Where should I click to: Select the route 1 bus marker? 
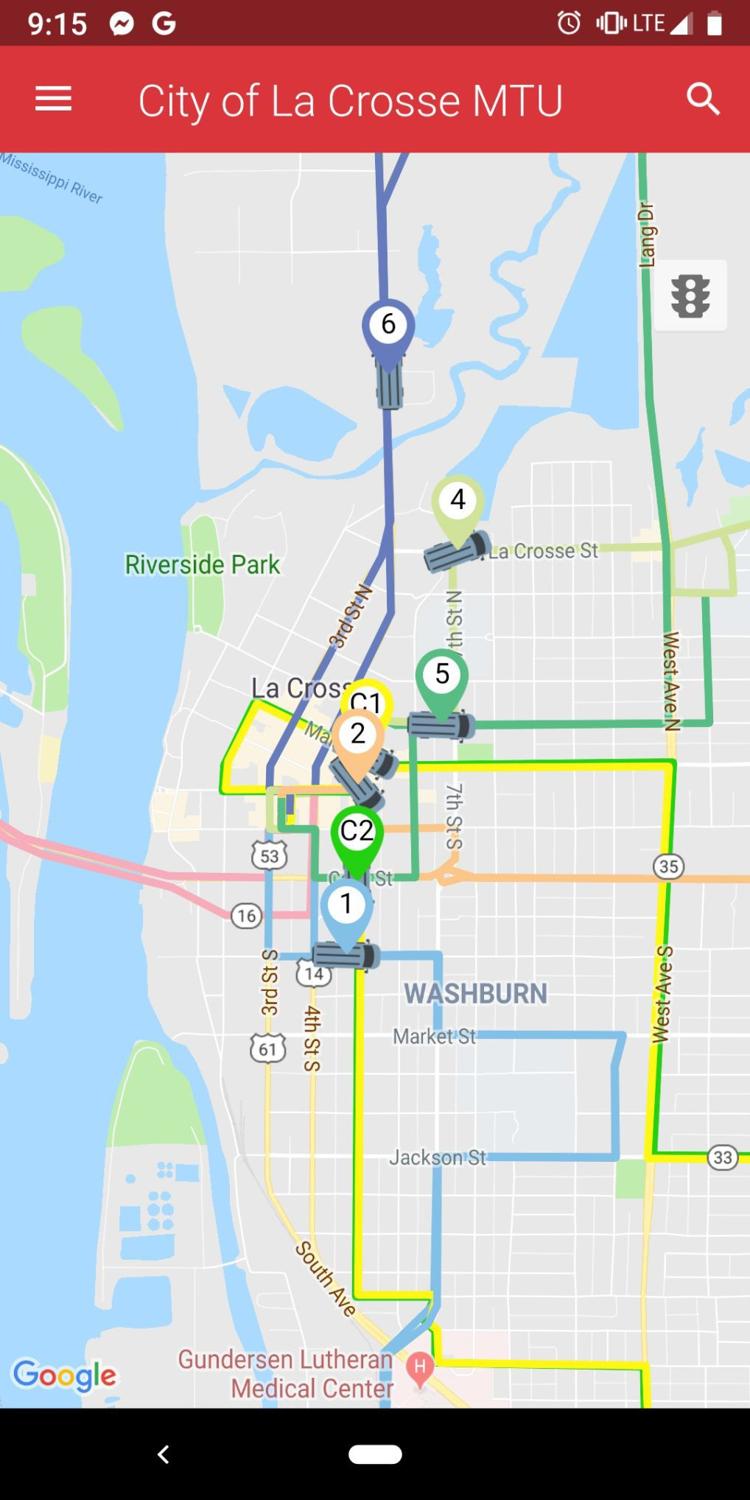point(347,906)
